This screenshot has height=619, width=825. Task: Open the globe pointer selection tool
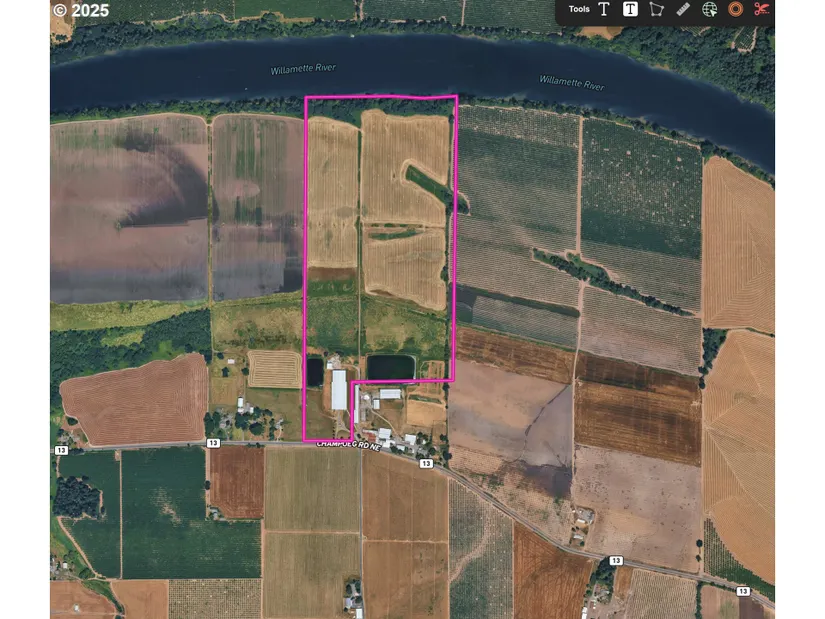[709, 9]
